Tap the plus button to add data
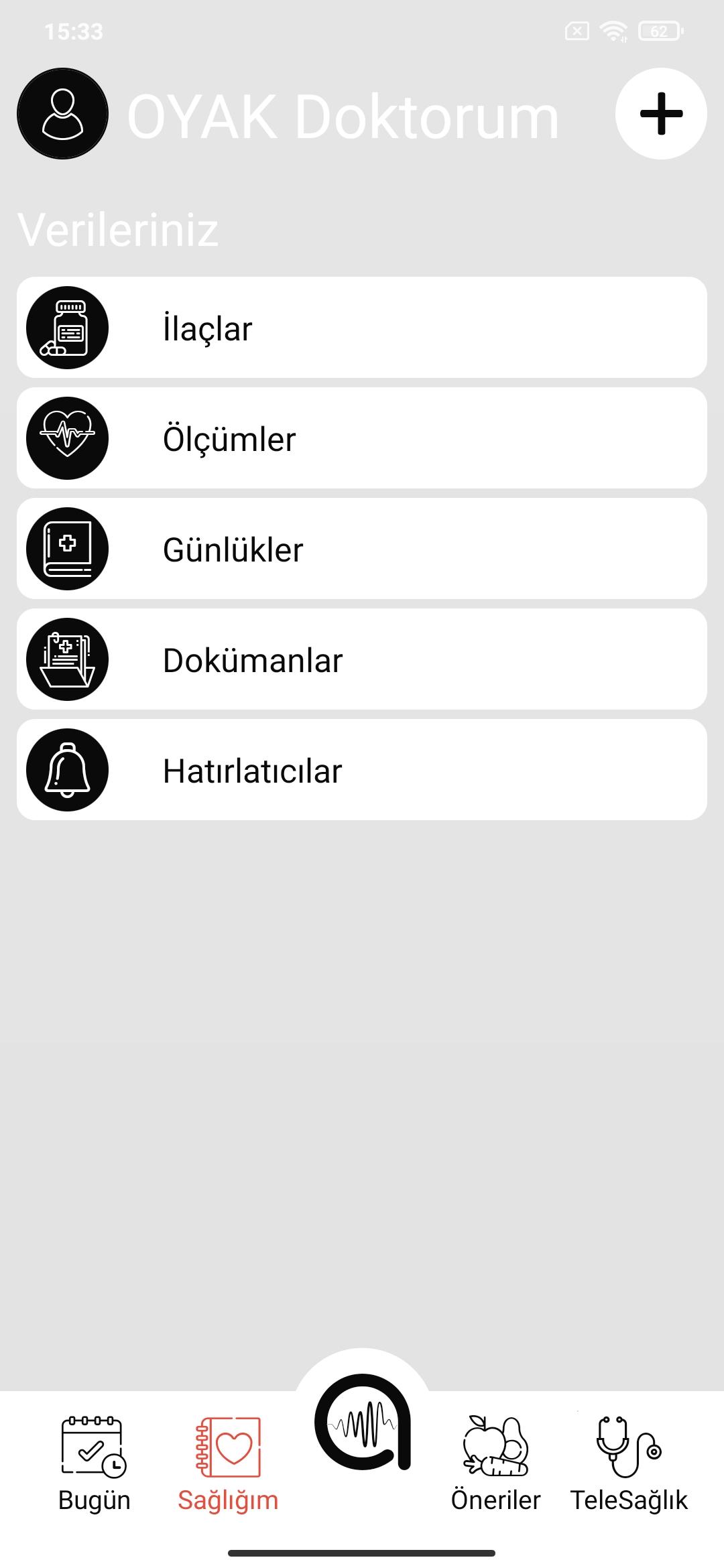 tap(661, 114)
